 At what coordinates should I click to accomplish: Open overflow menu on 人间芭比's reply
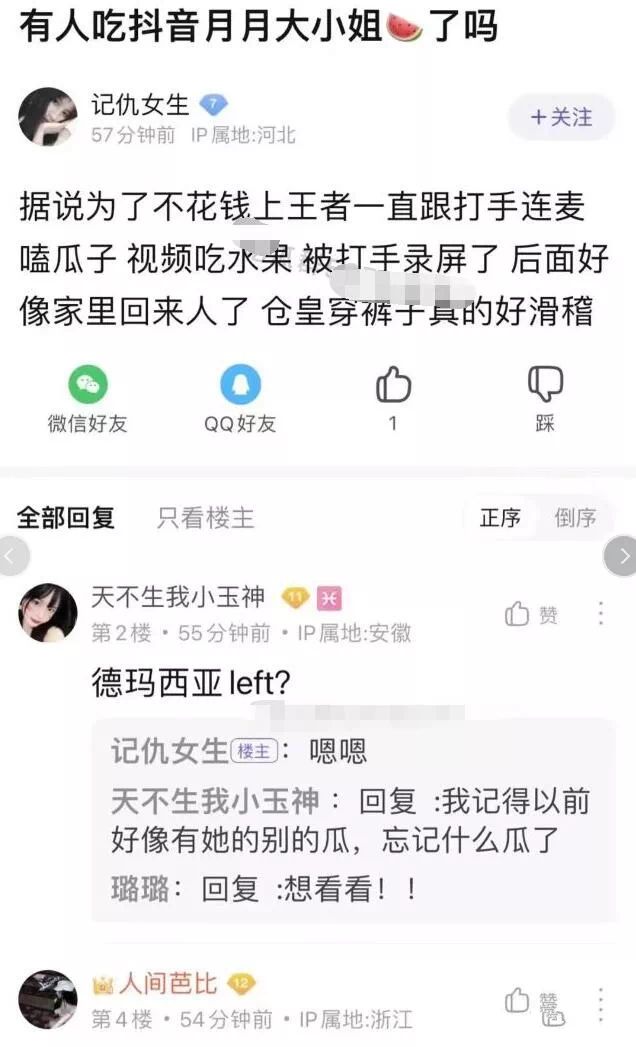(601, 1001)
